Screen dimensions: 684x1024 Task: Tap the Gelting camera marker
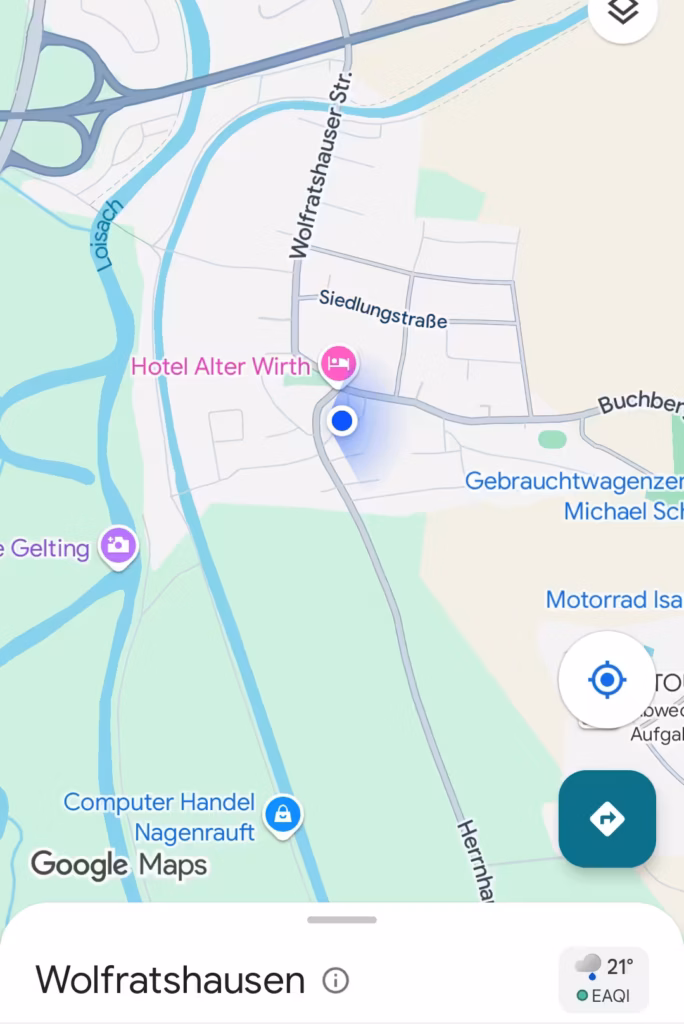coord(118,545)
